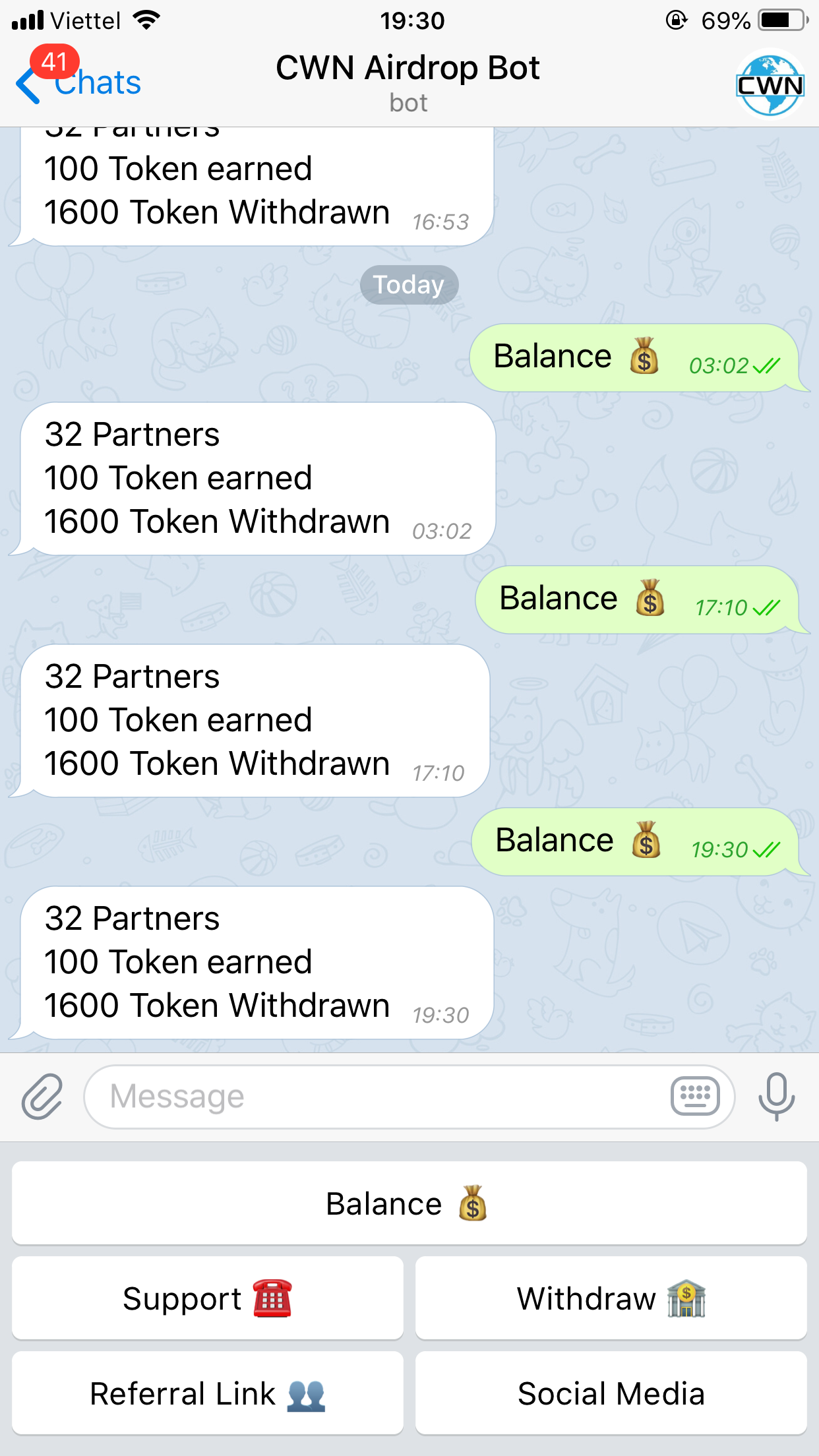The image size is (819, 1456).
Task: Toggle the bot keyboard icon
Action: point(694,1097)
